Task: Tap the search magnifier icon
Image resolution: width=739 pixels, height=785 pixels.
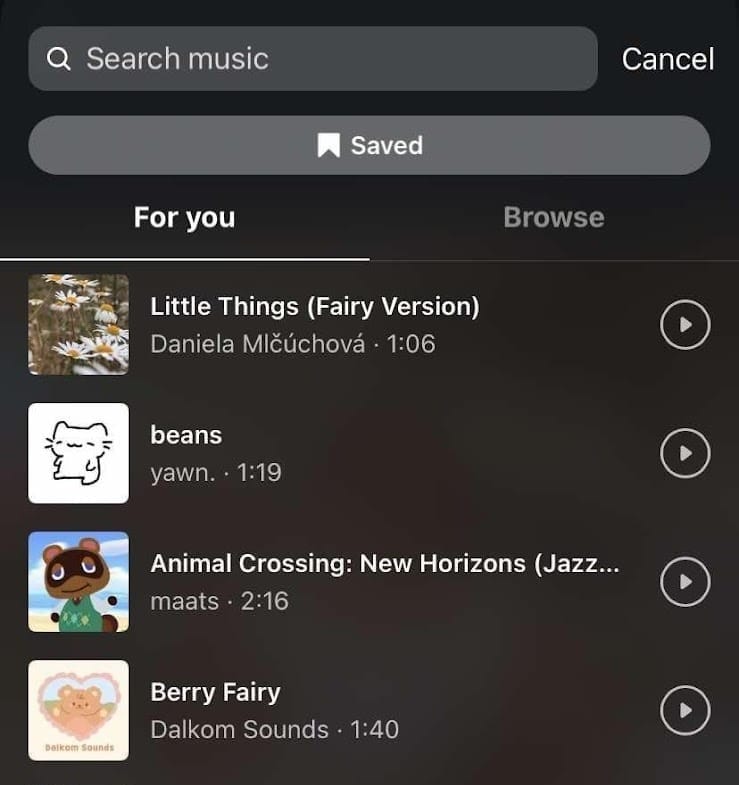Action: coord(60,59)
